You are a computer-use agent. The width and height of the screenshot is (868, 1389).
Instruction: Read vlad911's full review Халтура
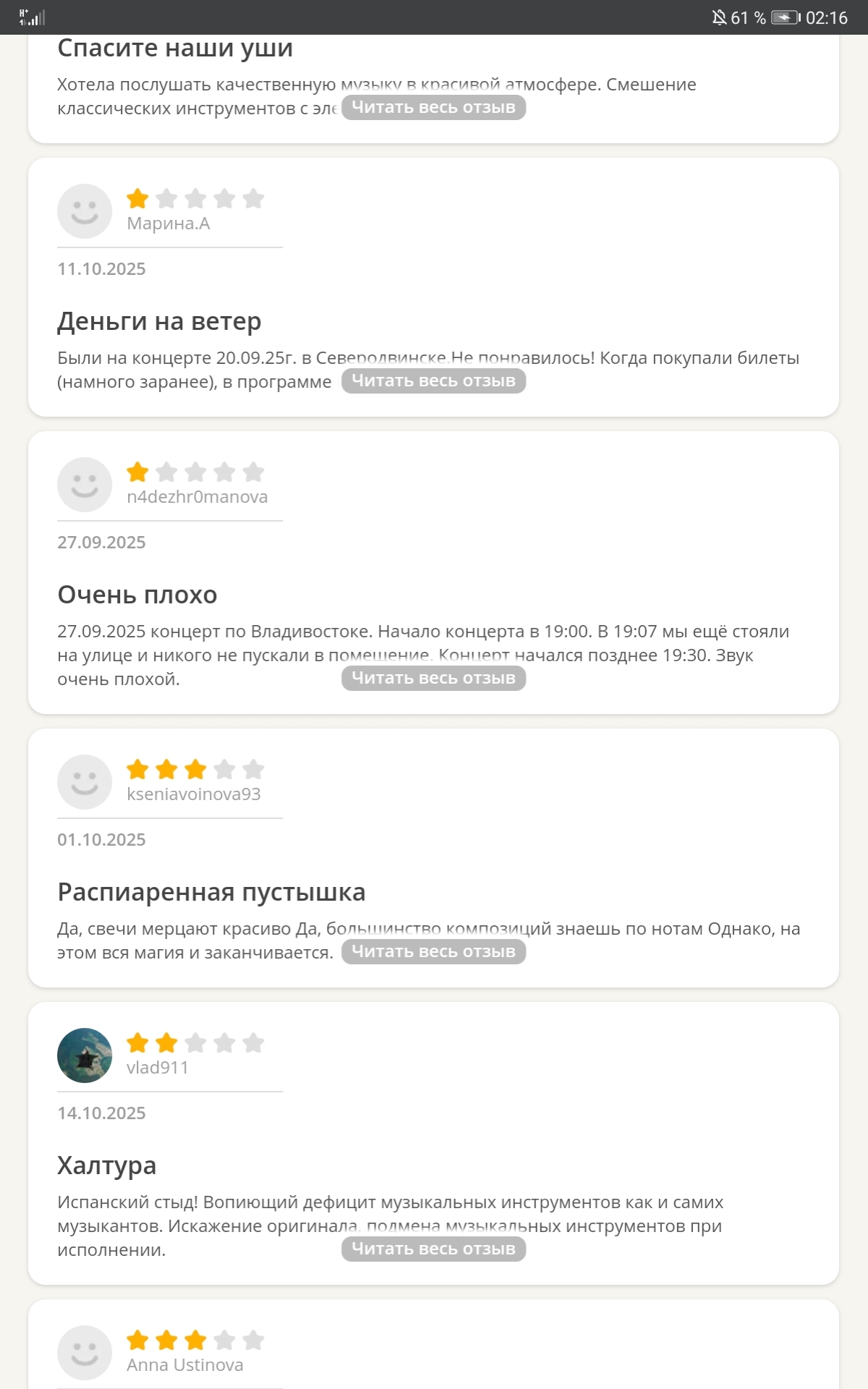(433, 1249)
